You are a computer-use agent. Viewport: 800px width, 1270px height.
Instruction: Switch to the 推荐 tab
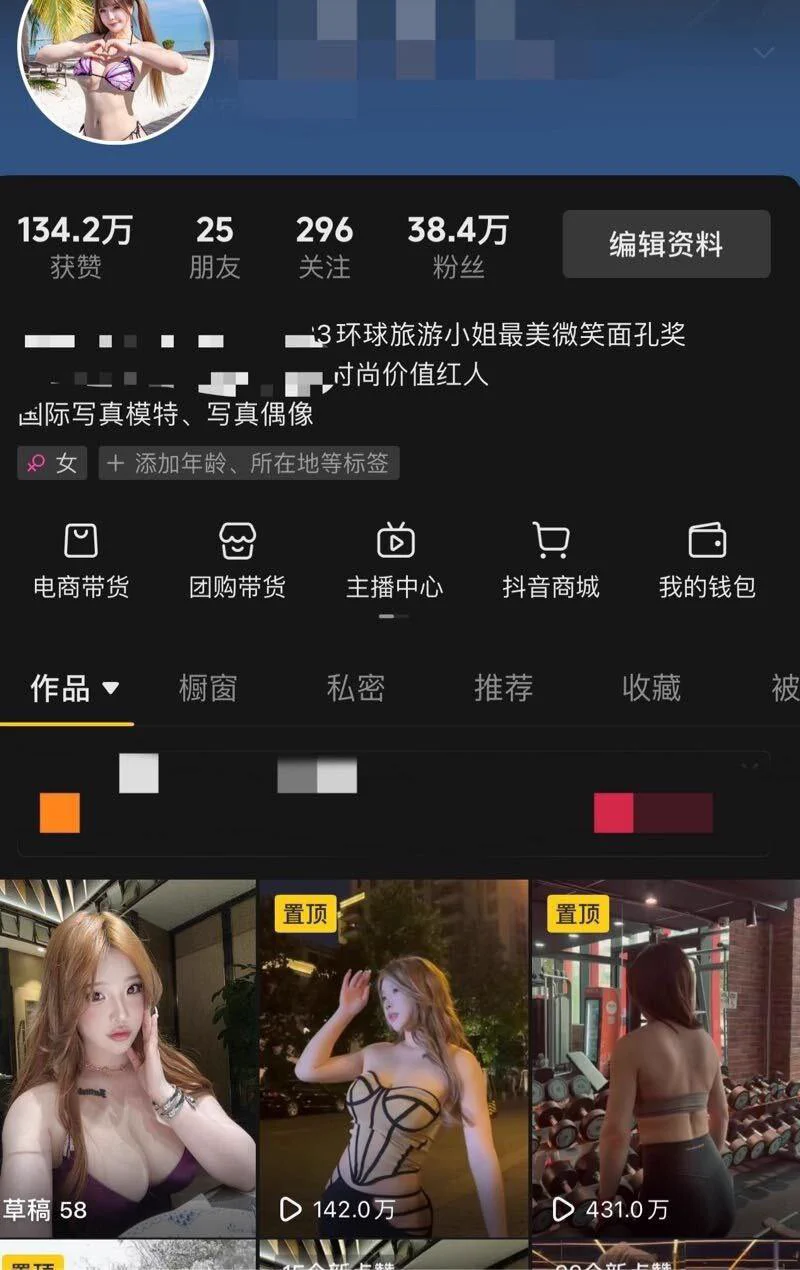[503, 688]
